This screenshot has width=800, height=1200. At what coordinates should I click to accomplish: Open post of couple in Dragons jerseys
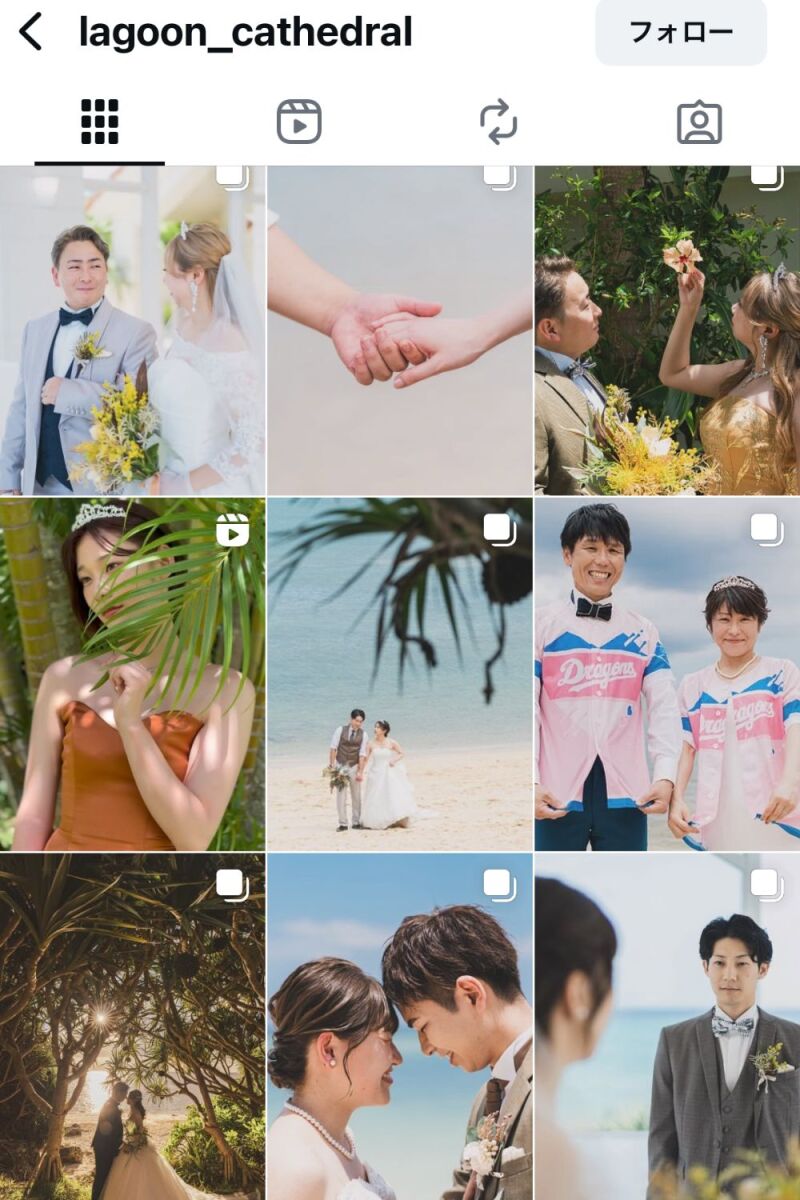667,675
